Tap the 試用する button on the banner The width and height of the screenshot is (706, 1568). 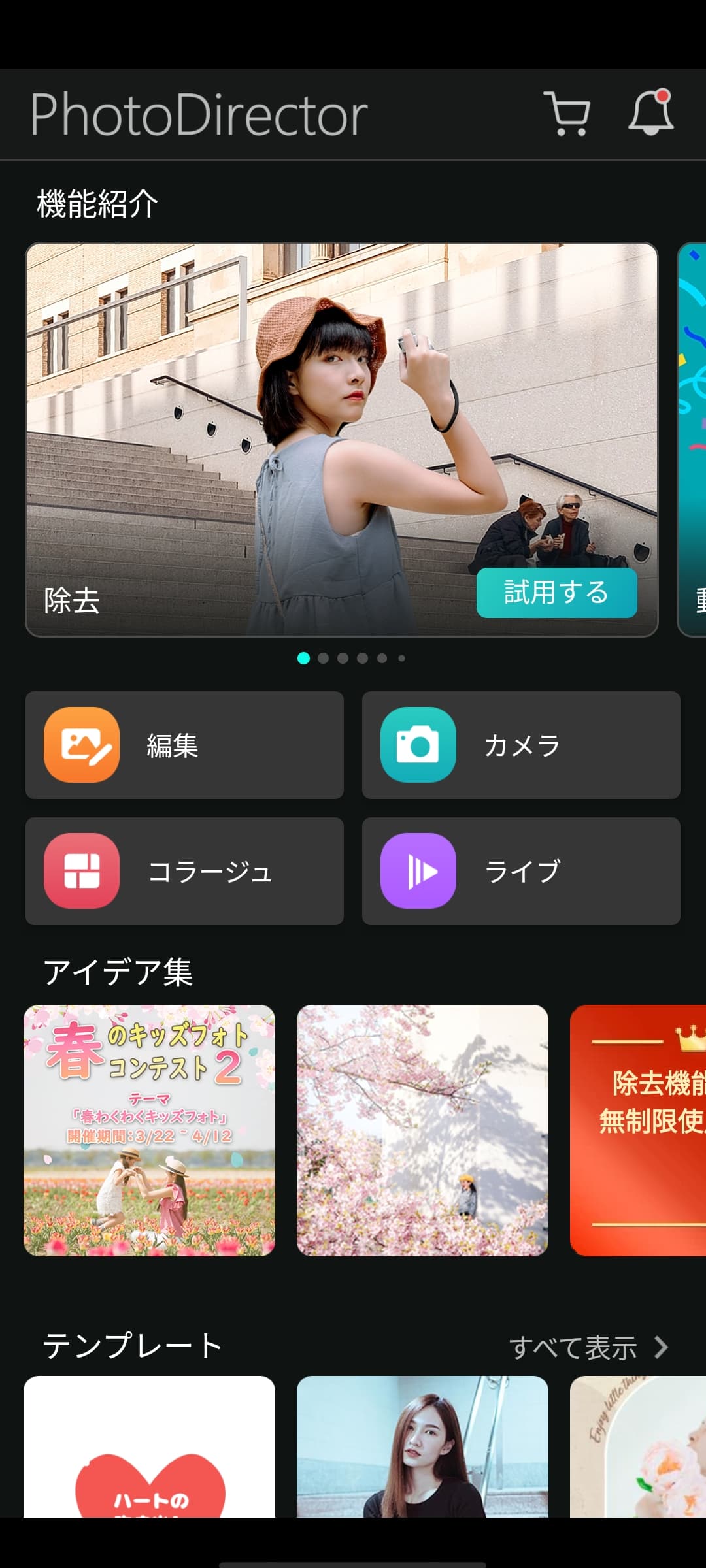(556, 593)
